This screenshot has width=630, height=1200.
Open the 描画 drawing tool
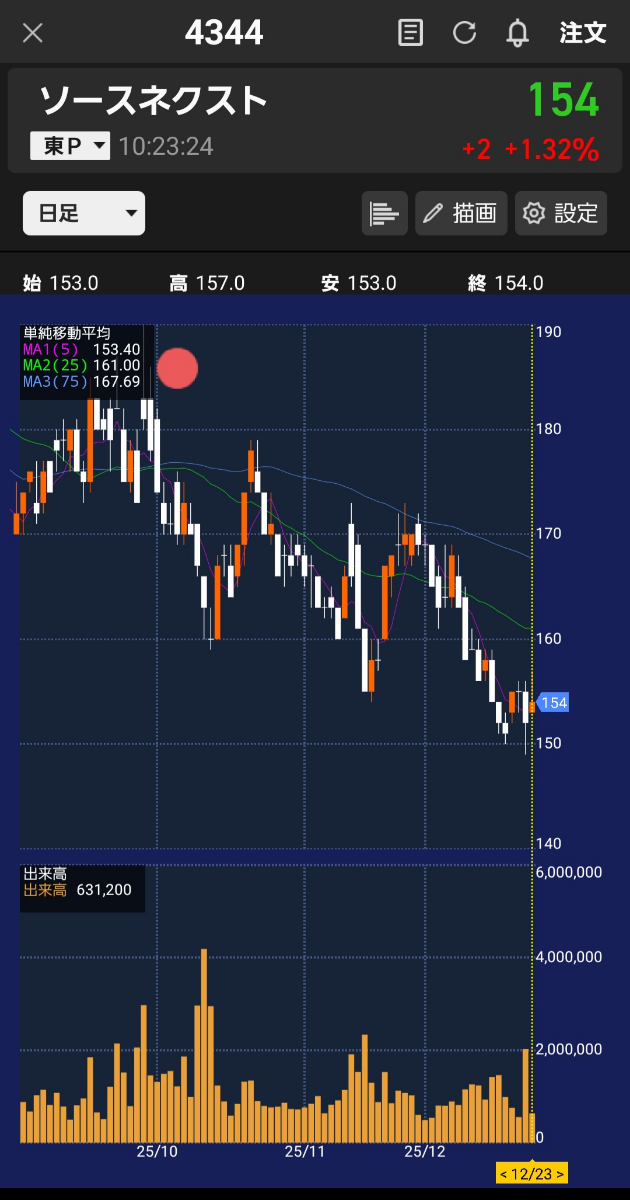461,213
